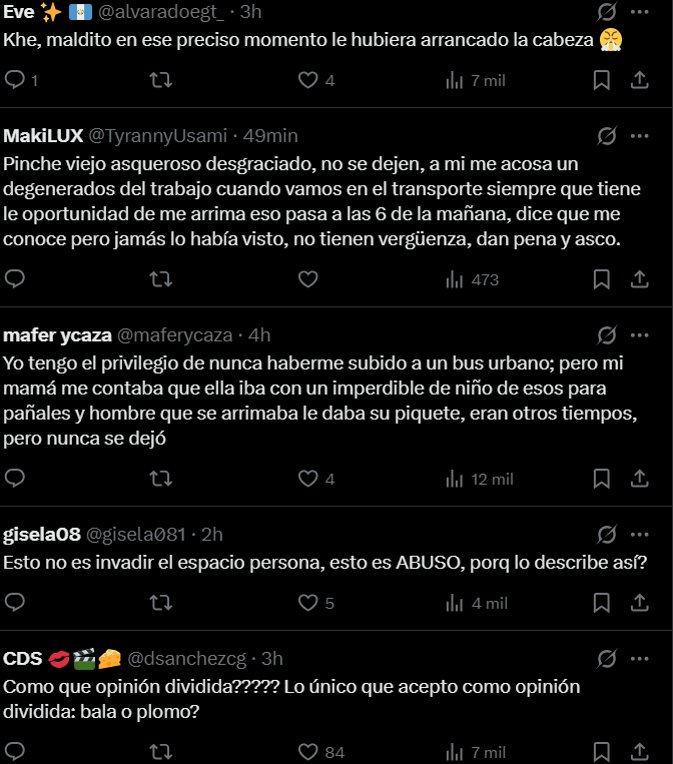Retweet MakiLUX's post
The height and width of the screenshot is (764, 673).
point(161,279)
